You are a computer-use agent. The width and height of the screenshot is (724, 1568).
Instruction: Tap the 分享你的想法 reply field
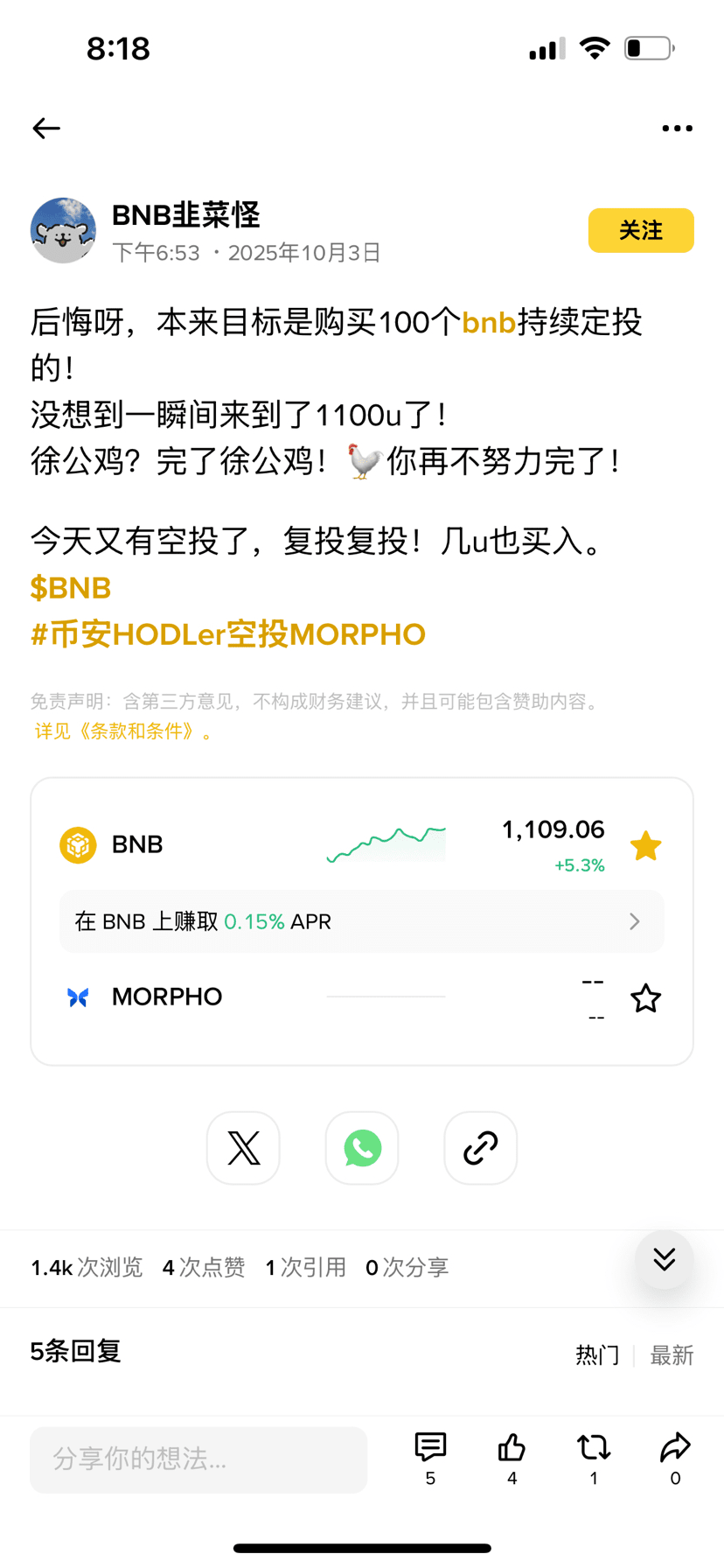pos(198,1459)
